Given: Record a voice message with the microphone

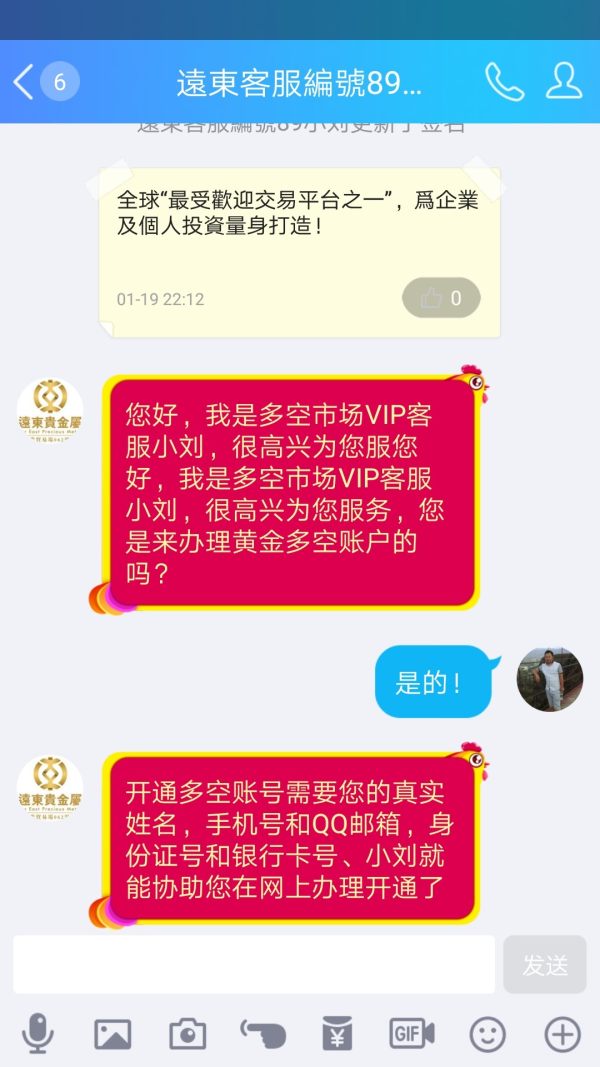Looking at the screenshot, I should pyautogui.click(x=38, y=1033).
